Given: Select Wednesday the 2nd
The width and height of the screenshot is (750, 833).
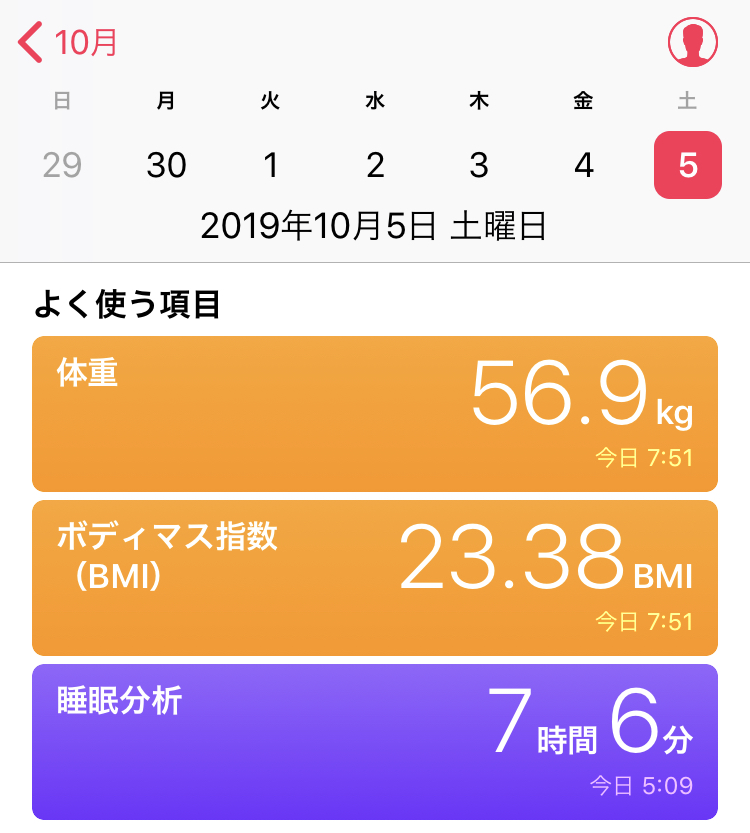Looking at the screenshot, I should coord(375,165).
